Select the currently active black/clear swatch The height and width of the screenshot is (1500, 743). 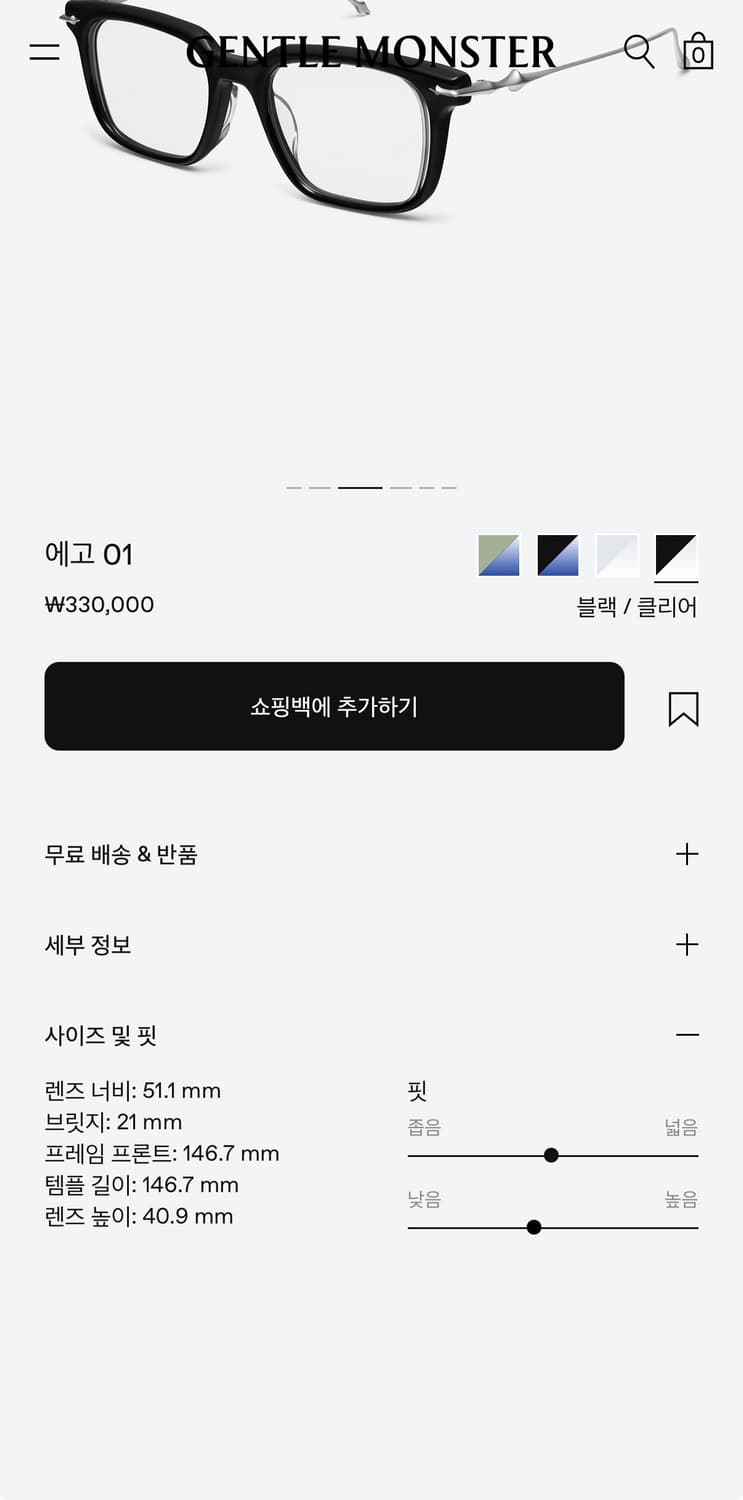tap(676, 556)
